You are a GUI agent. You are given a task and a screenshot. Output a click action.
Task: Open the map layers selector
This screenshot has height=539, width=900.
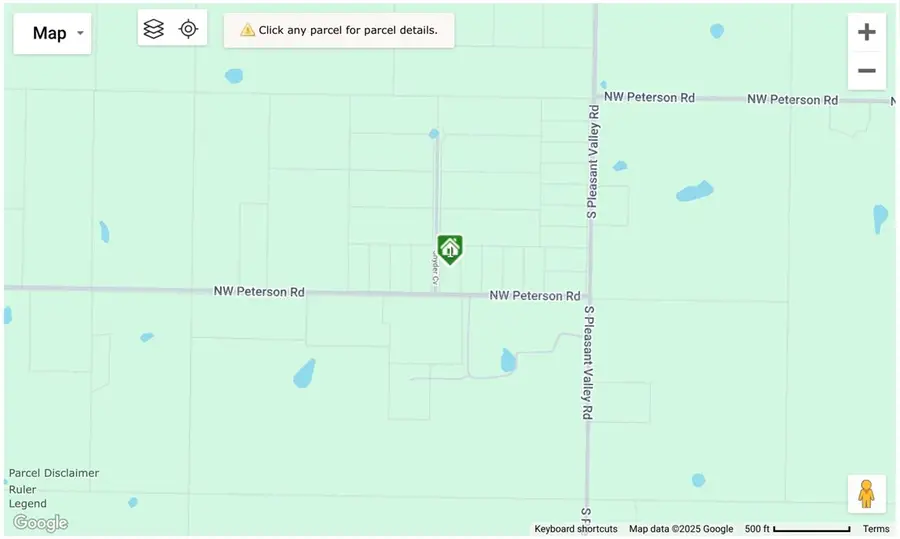pos(154,29)
